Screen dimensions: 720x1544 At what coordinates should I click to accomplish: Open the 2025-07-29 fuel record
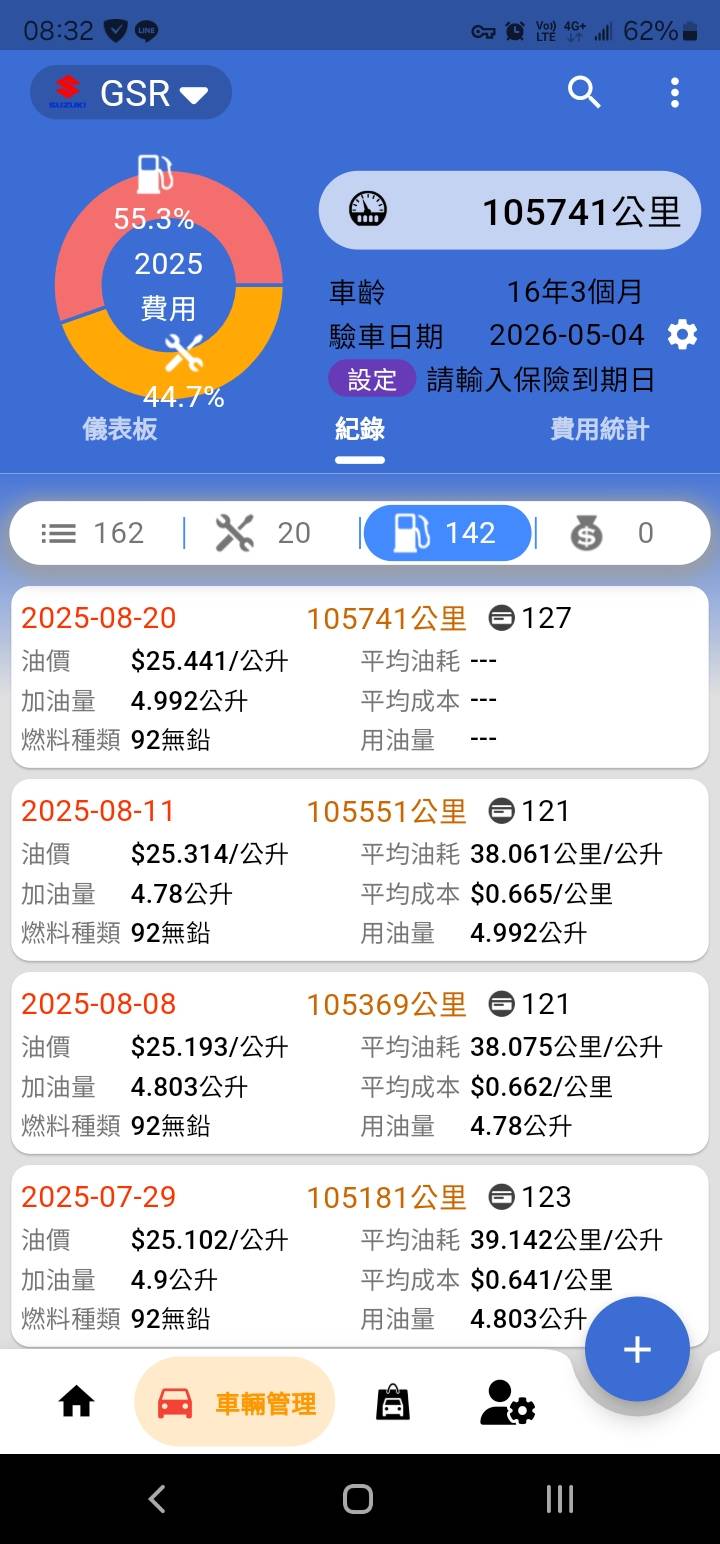pos(300,1257)
